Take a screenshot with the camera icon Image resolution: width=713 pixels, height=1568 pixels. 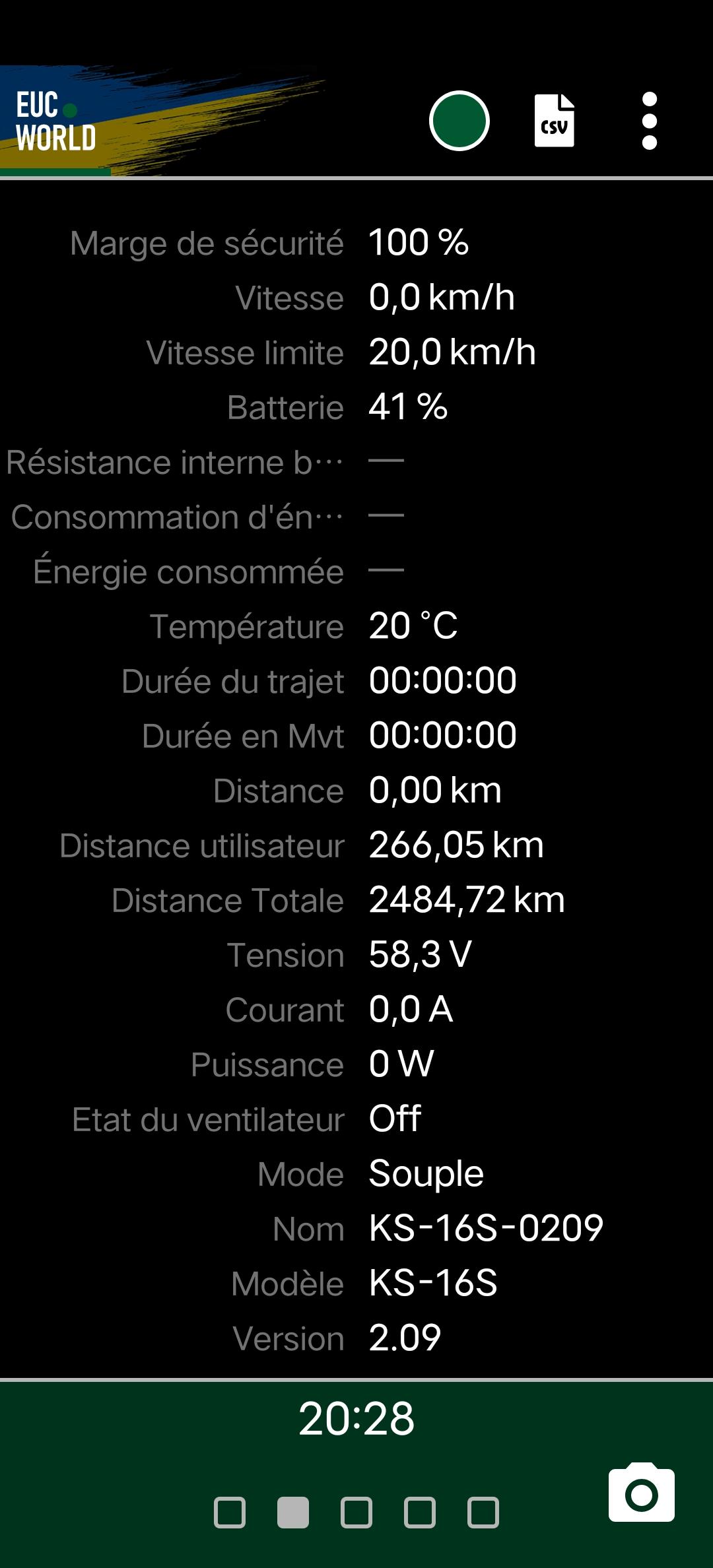(x=642, y=1493)
